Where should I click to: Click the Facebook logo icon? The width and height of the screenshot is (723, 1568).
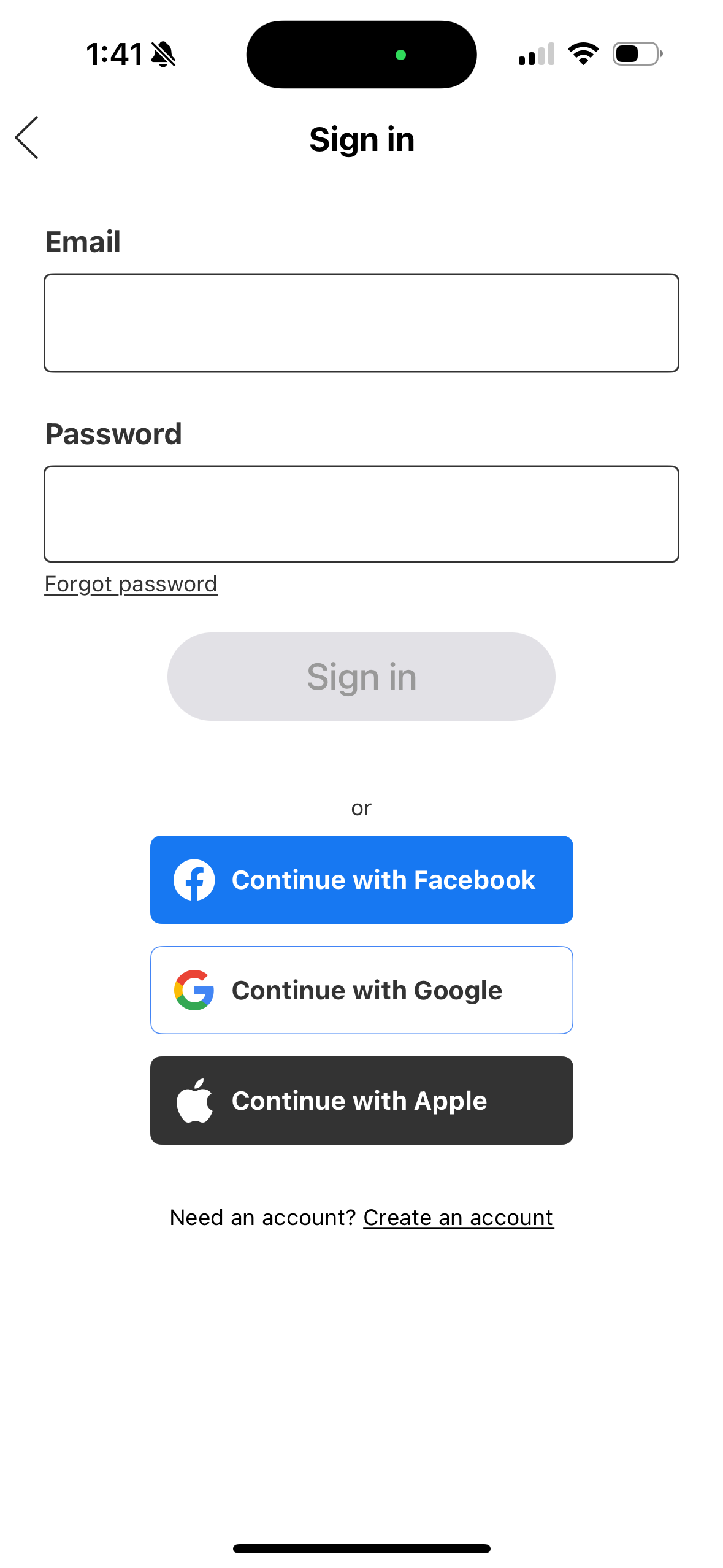(195, 879)
